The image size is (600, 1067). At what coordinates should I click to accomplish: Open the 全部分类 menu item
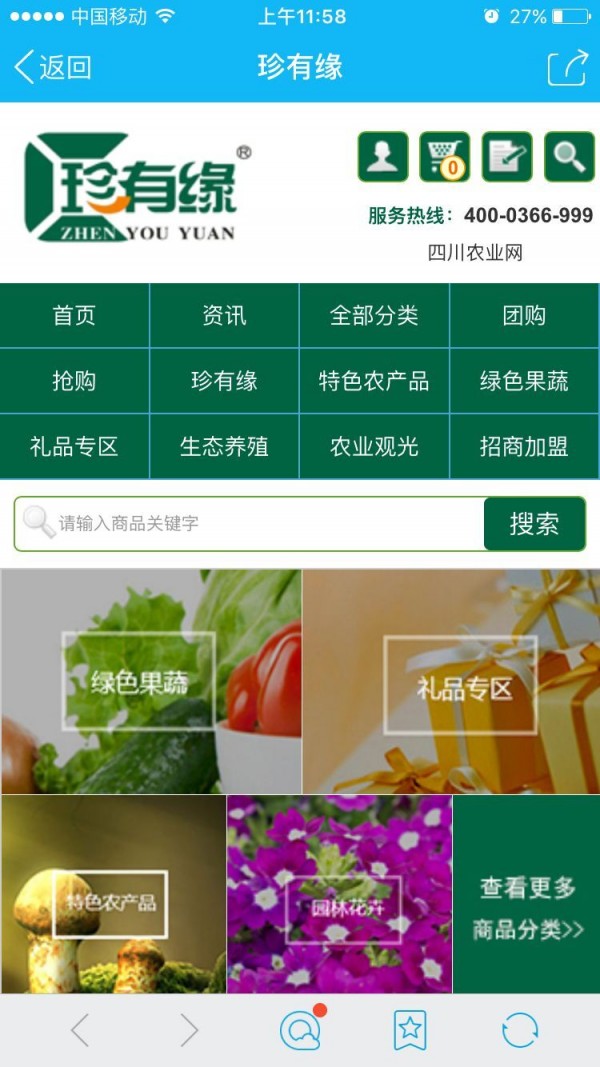[374, 316]
